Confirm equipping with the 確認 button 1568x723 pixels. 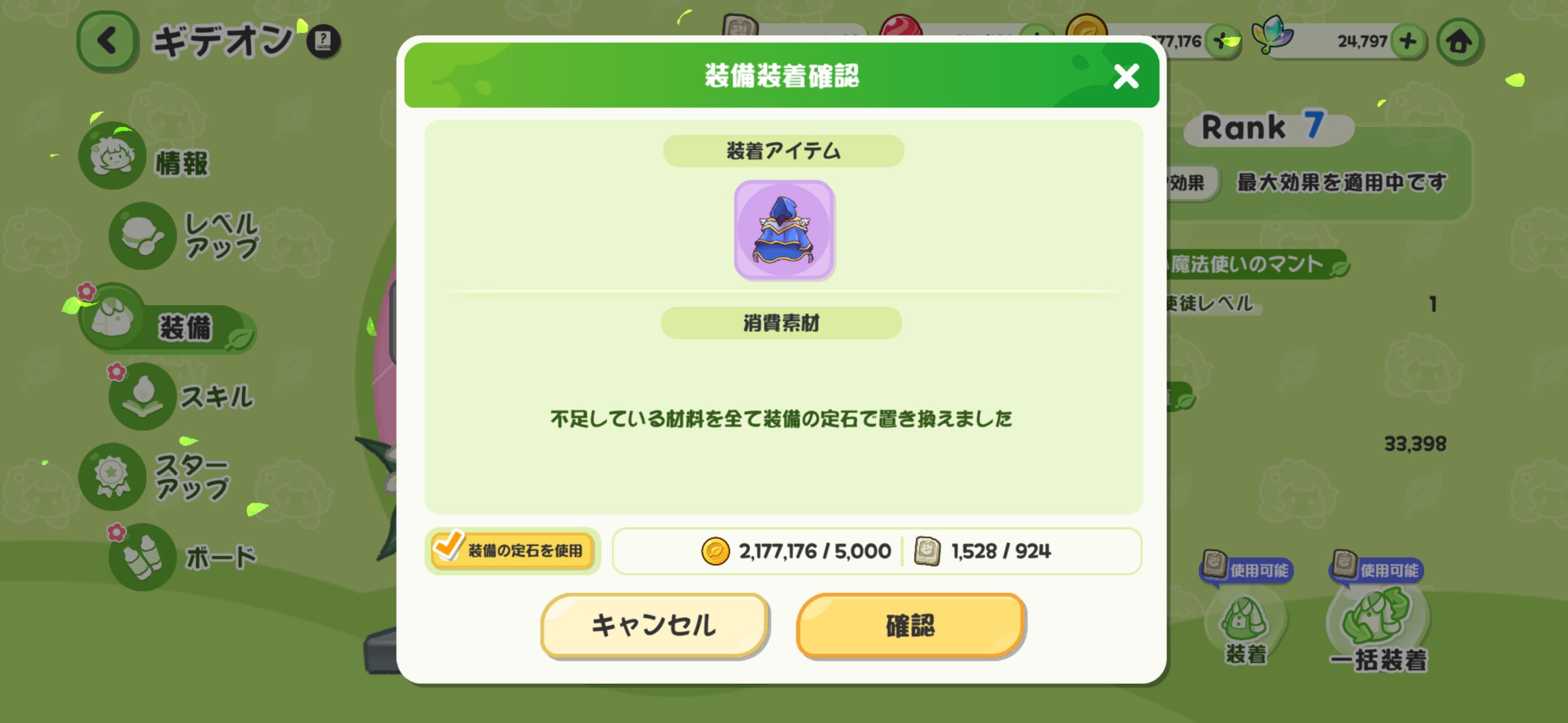(x=910, y=625)
